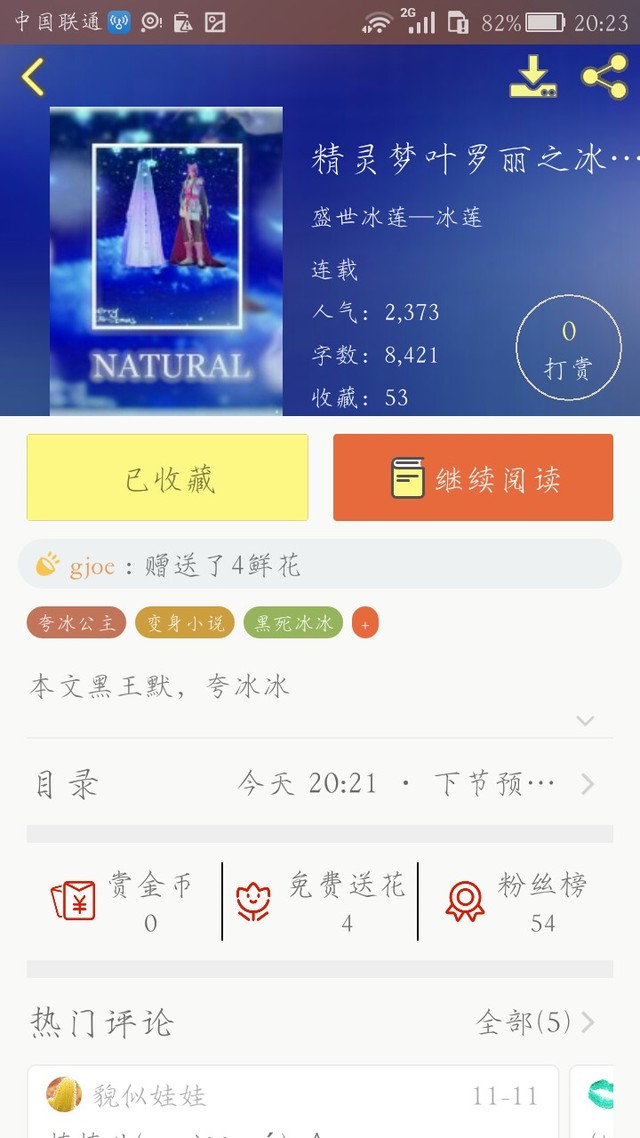Viewport: 640px width, 1138px height.
Task: Open author 盛世冰莲—冰莲
Action: pyautogui.click(x=397, y=218)
